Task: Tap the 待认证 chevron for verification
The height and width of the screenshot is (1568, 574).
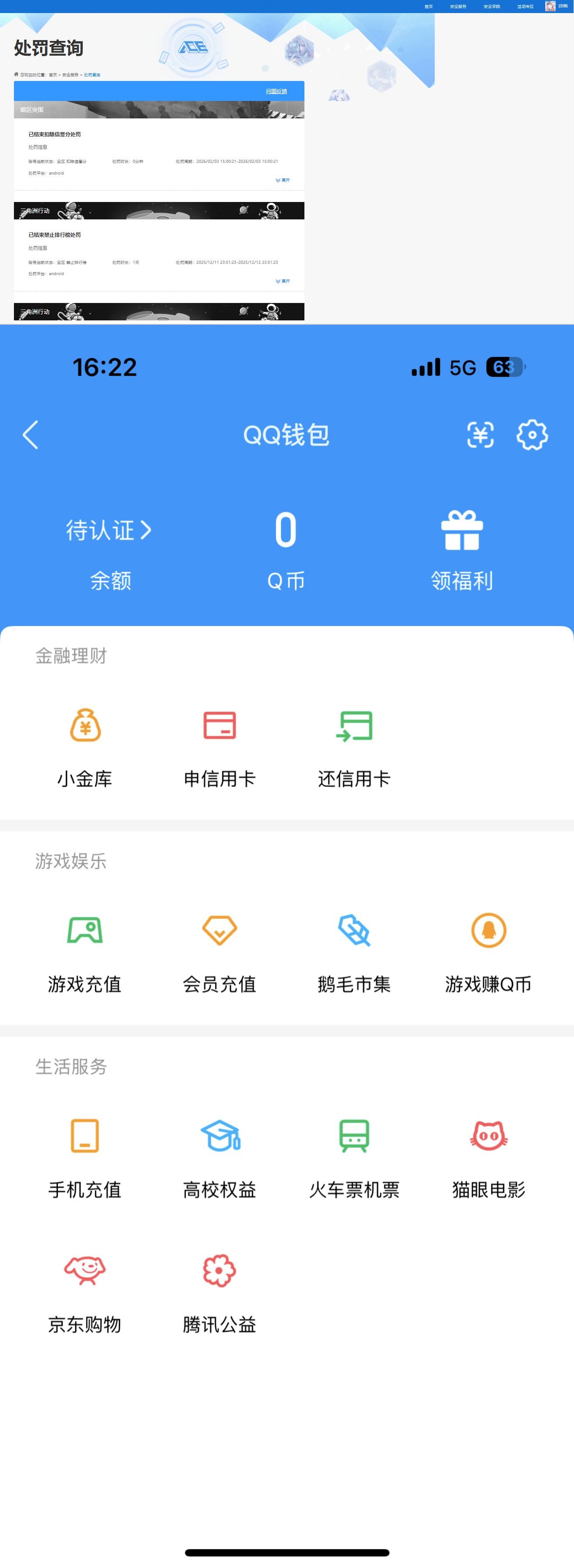Action: [x=146, y=531]
